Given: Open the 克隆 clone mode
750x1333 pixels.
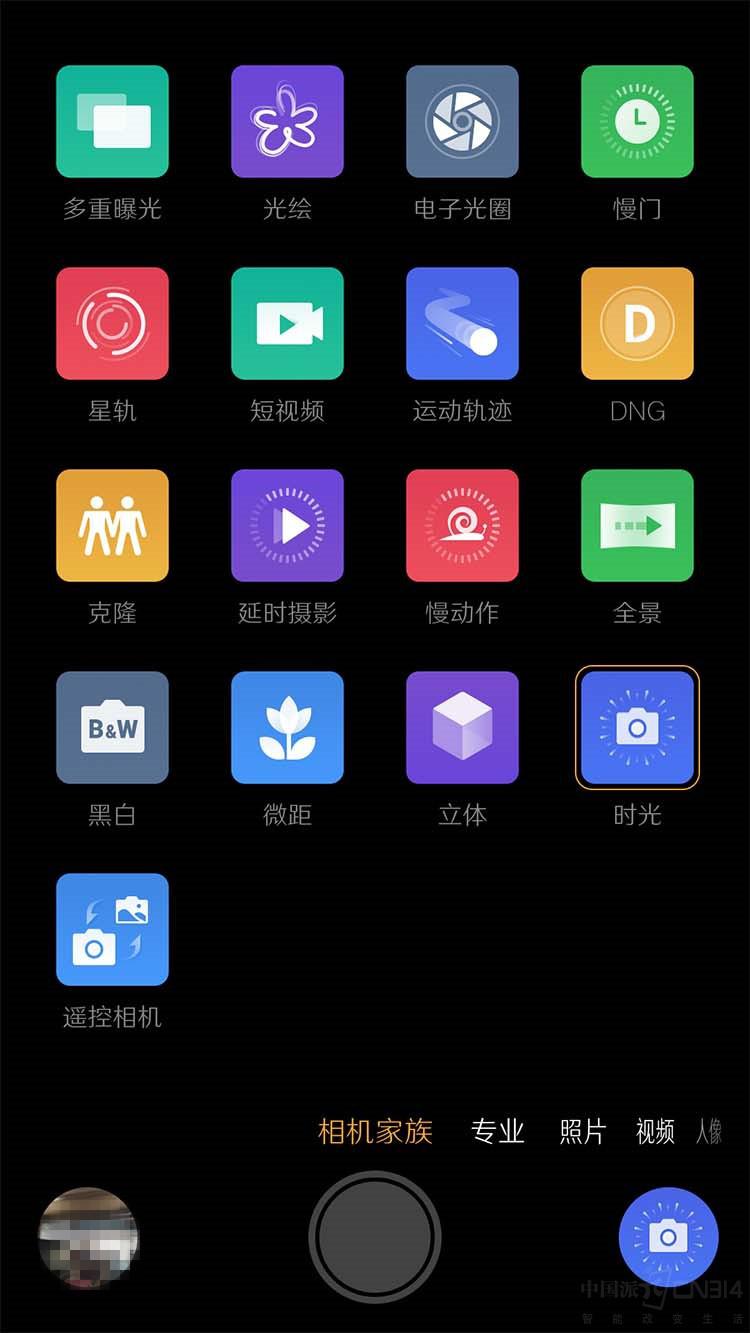Looking at the screenshot, I should click(x=112, y=526).
